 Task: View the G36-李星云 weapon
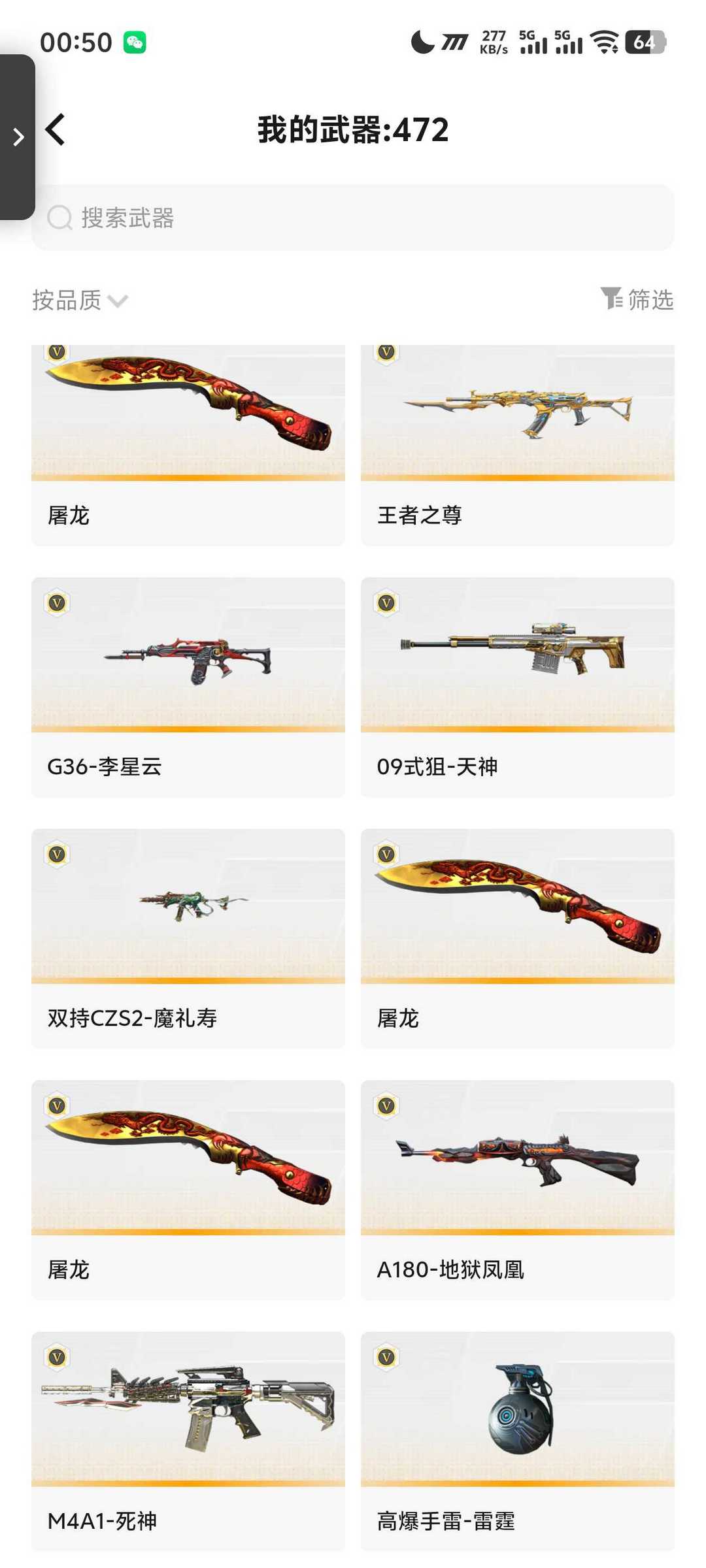coord(188,686)
